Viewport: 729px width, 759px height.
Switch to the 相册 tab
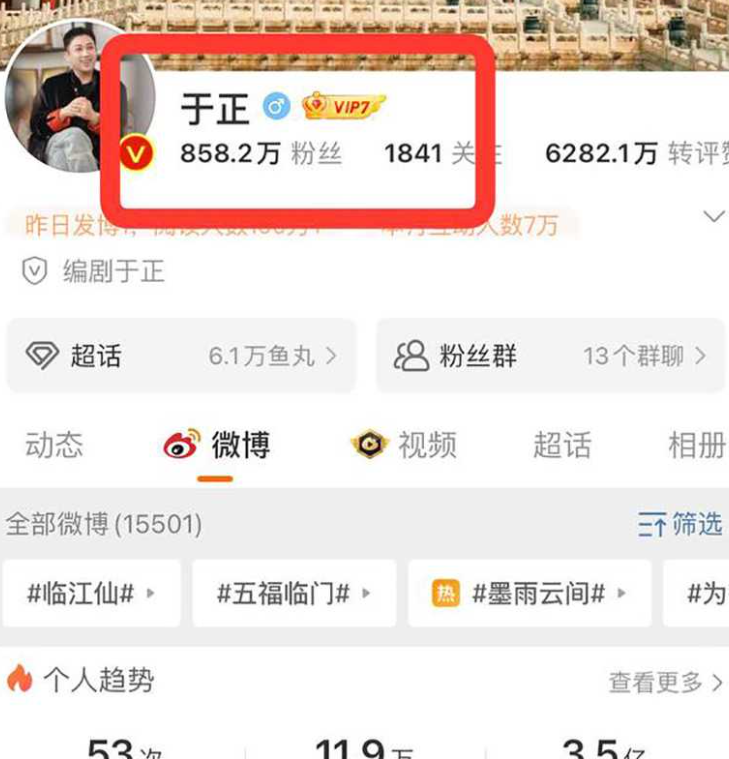click(x=696, y=445)
